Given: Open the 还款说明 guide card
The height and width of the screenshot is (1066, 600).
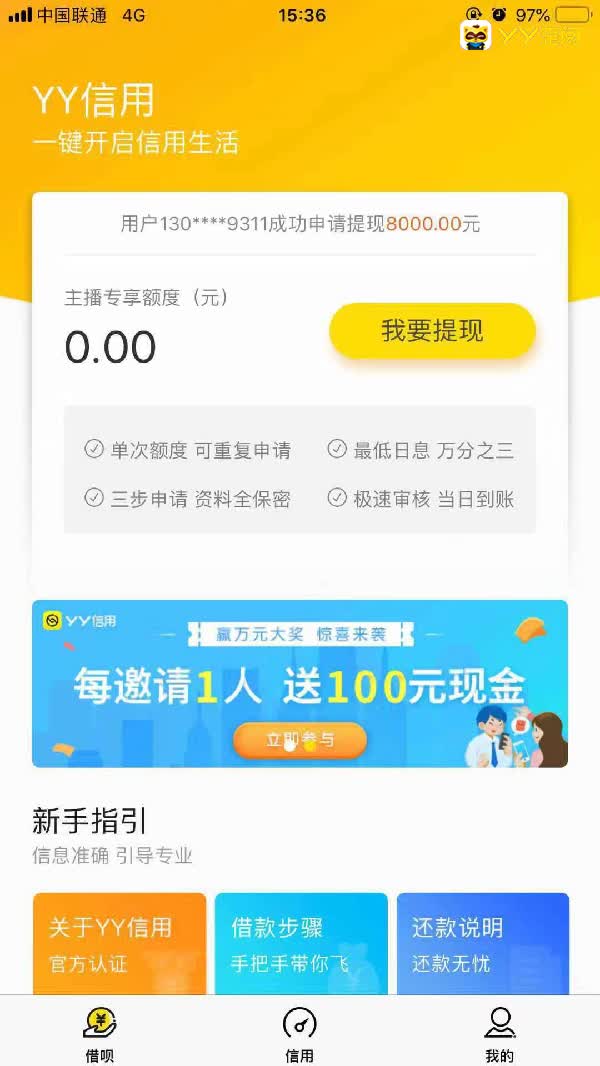Looking at the screenshot, I should click(482, 943).
